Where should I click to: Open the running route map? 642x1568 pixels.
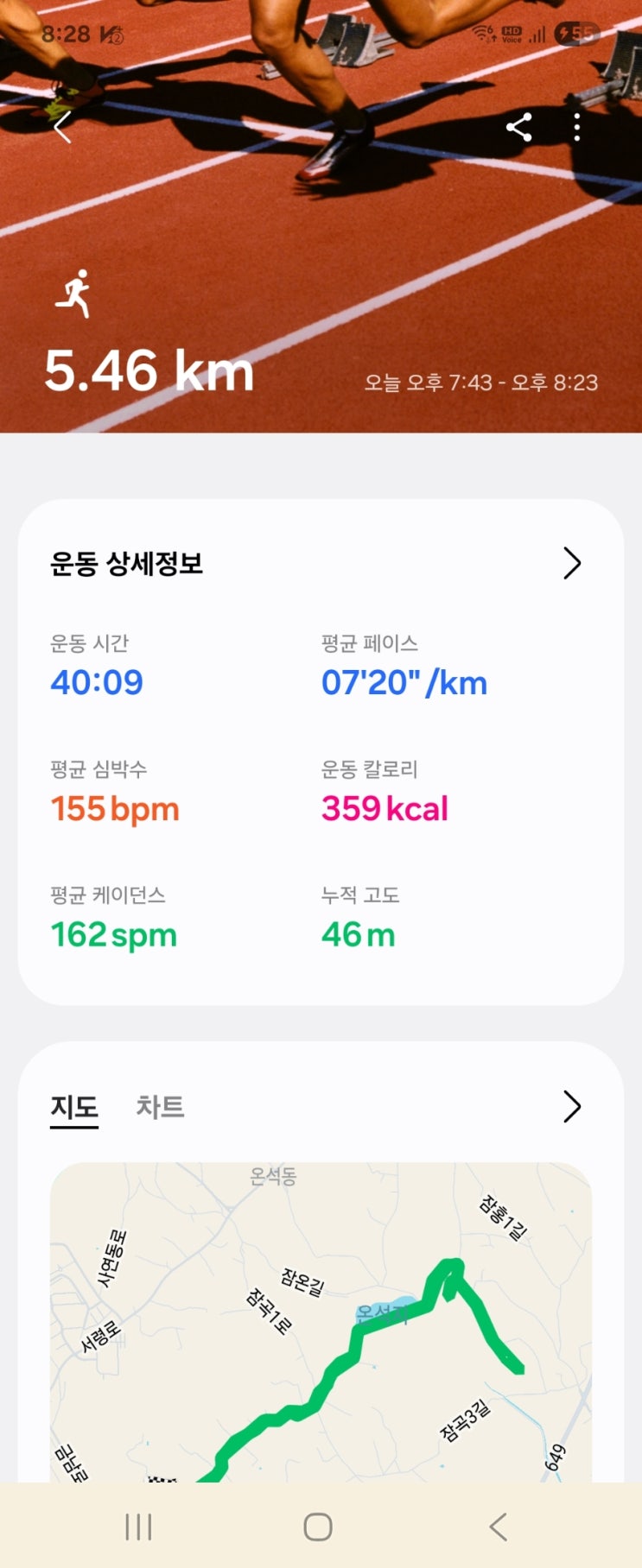click(x=321, y=1322)
